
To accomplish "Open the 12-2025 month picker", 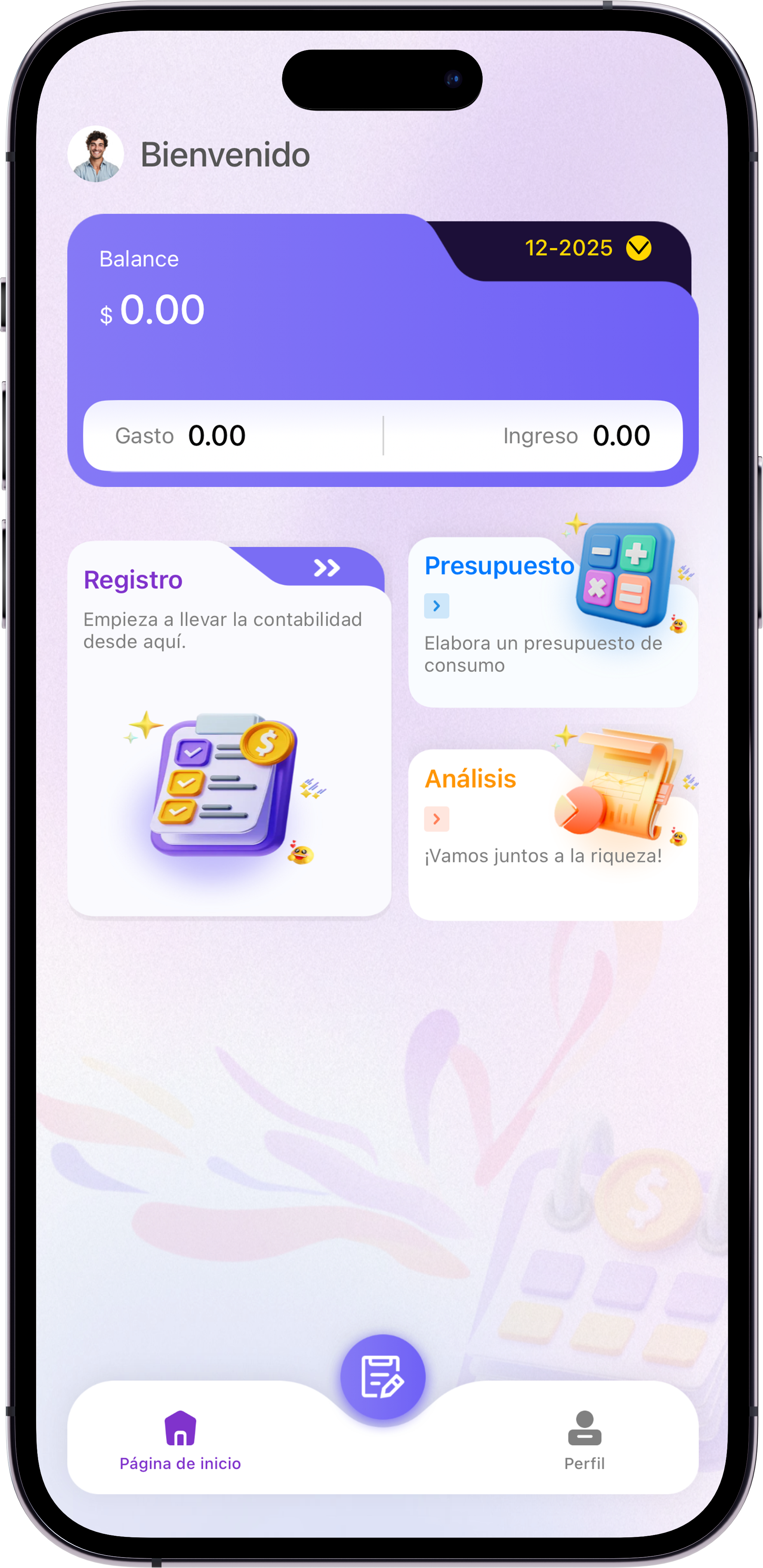I will click(587, 249).
